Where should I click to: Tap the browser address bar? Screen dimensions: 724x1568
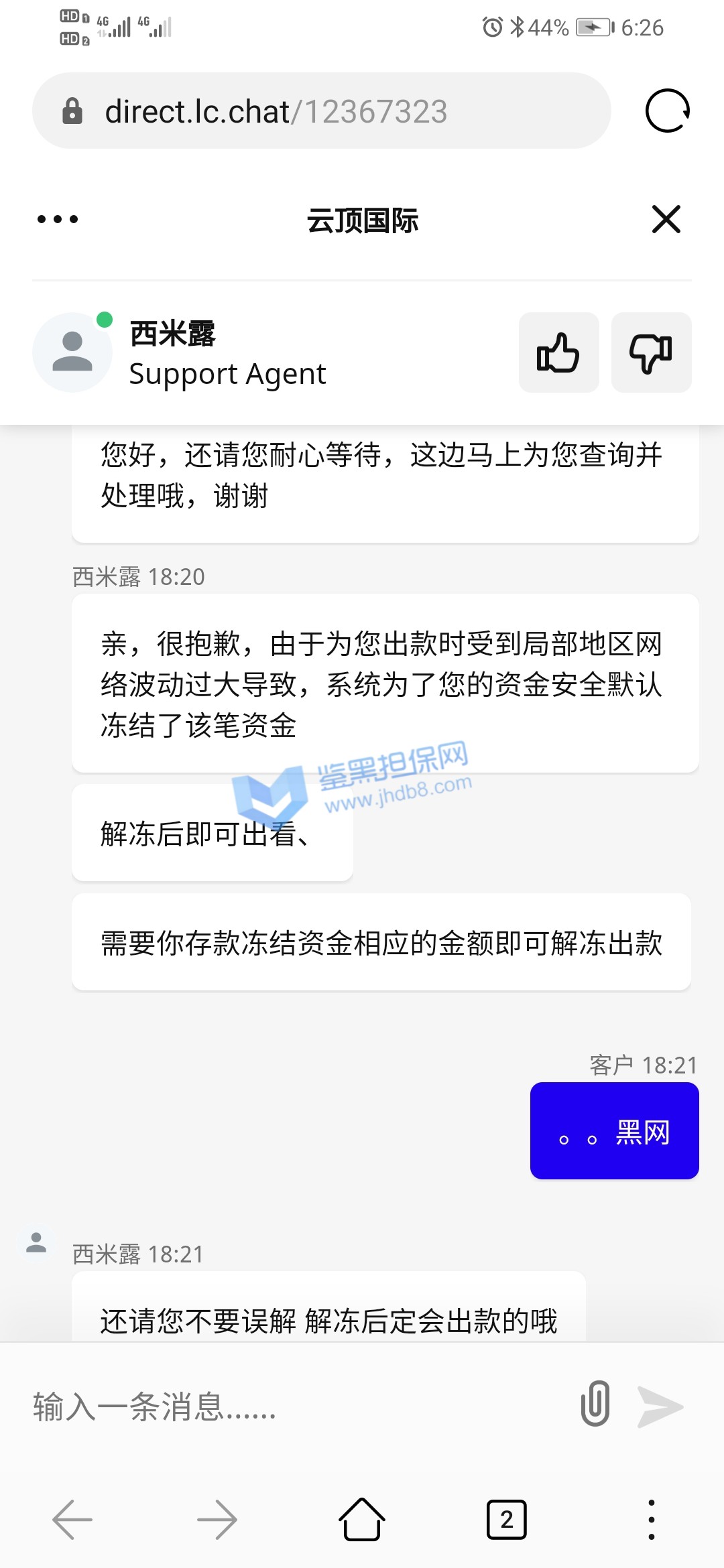coord(322,111)
